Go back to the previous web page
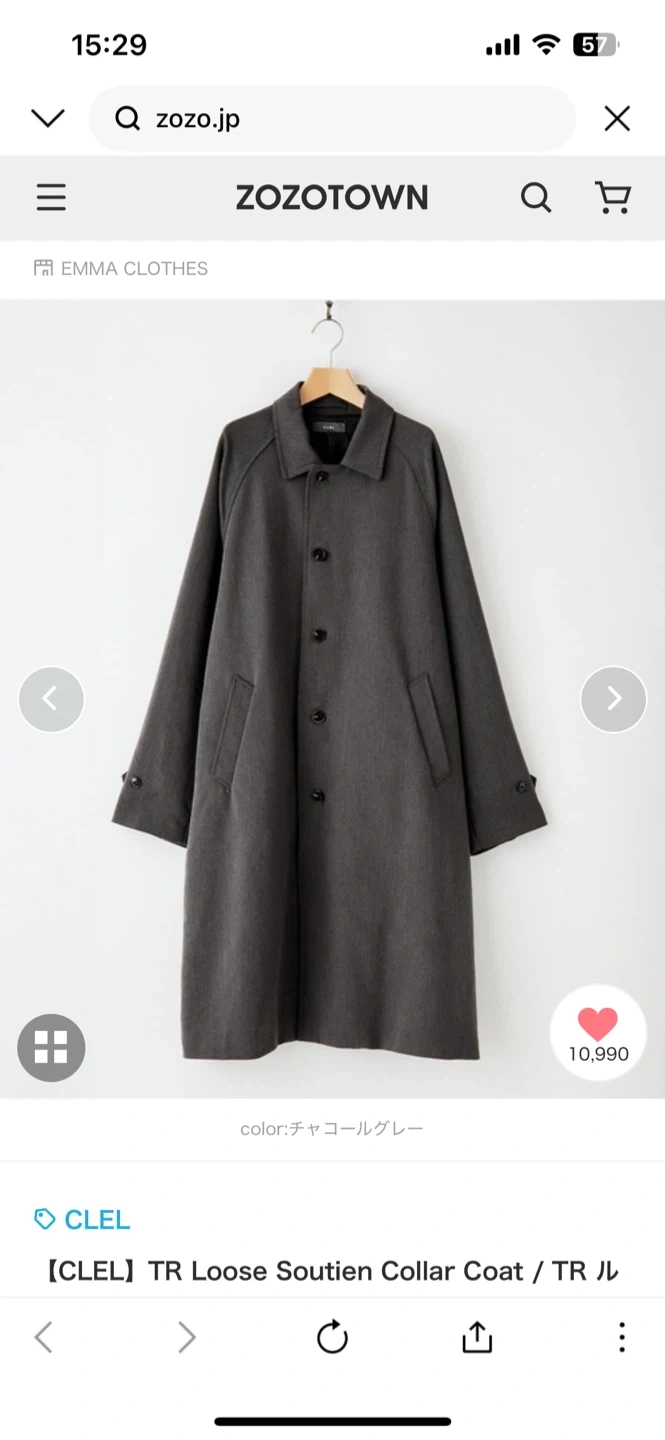The width and height of the screenshot is (665, 1440). 43,1337
